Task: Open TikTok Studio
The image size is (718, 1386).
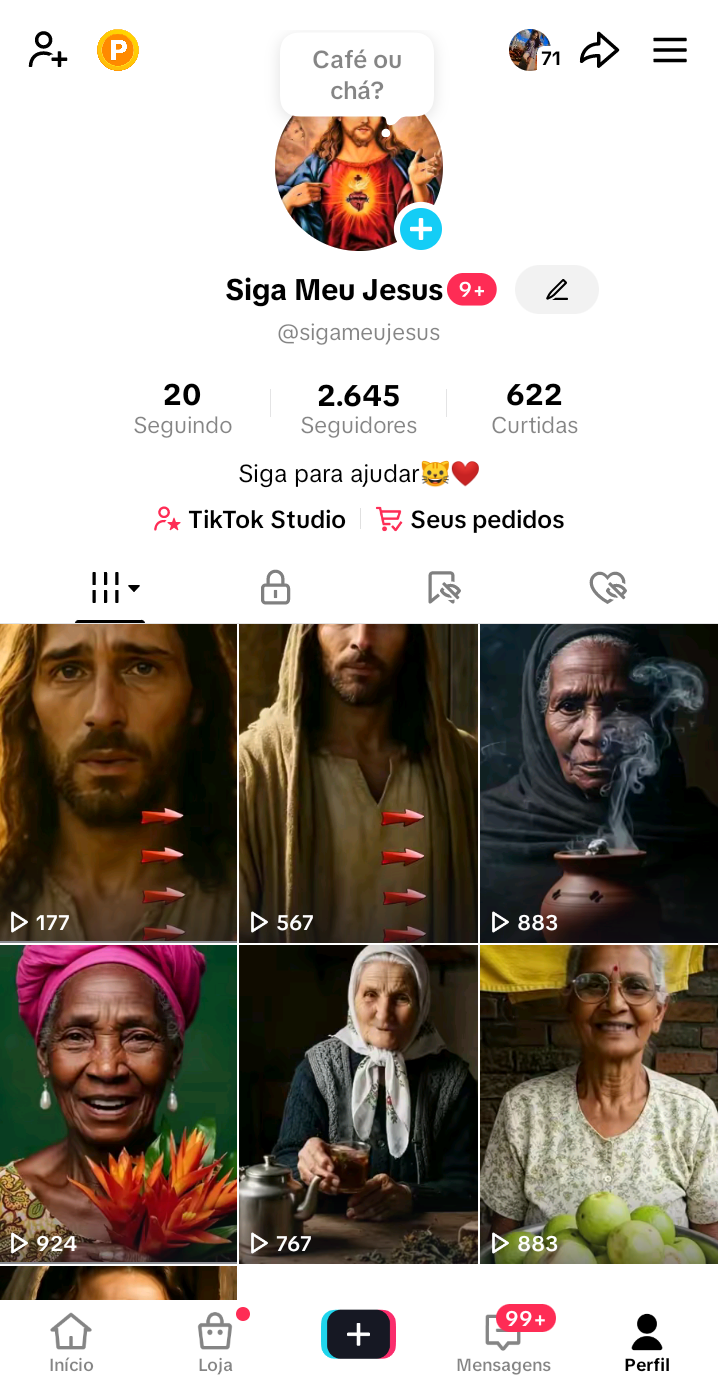Action: (250, 520)
